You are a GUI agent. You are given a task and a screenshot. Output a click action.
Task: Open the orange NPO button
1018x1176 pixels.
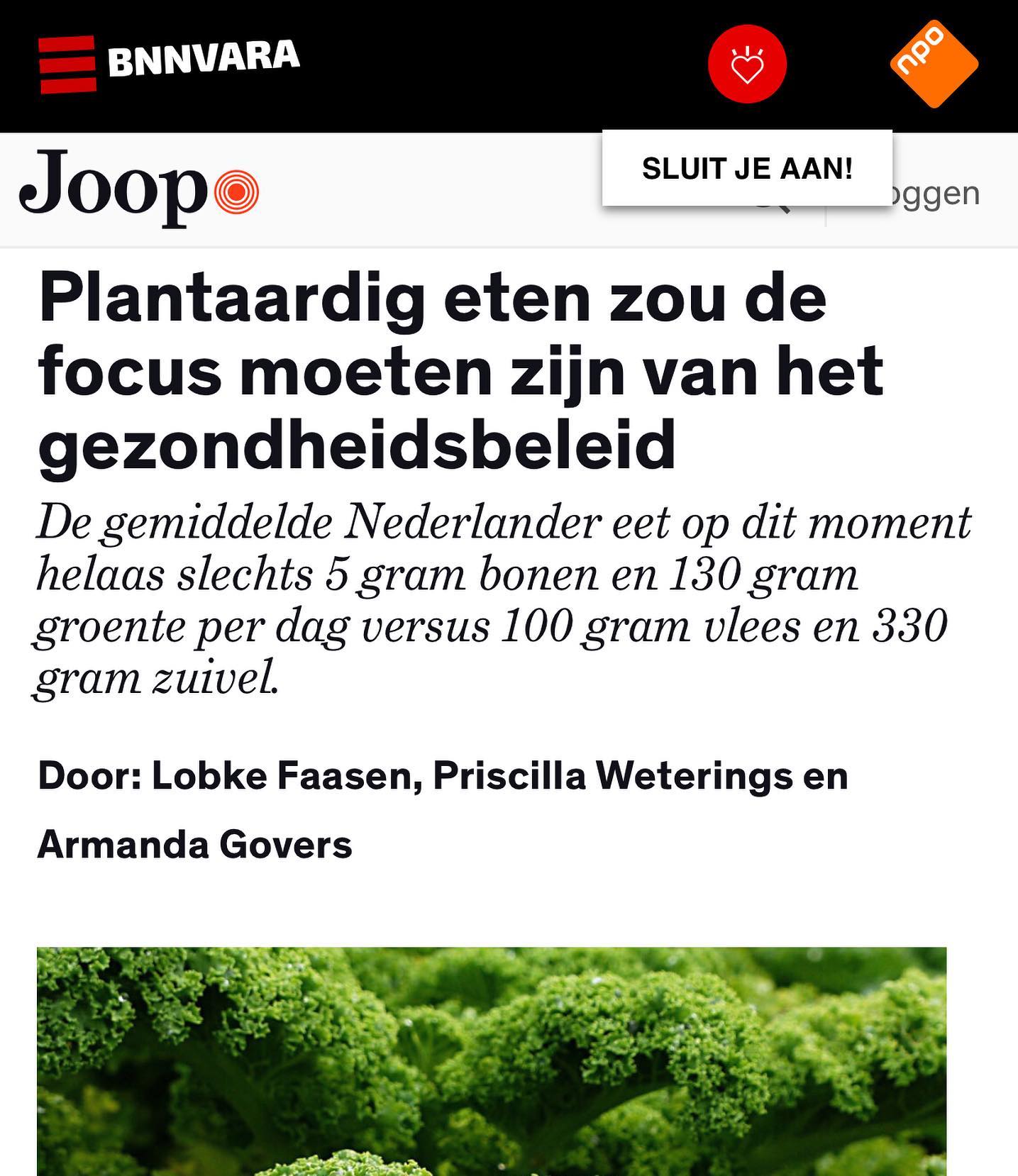[934, 65]
